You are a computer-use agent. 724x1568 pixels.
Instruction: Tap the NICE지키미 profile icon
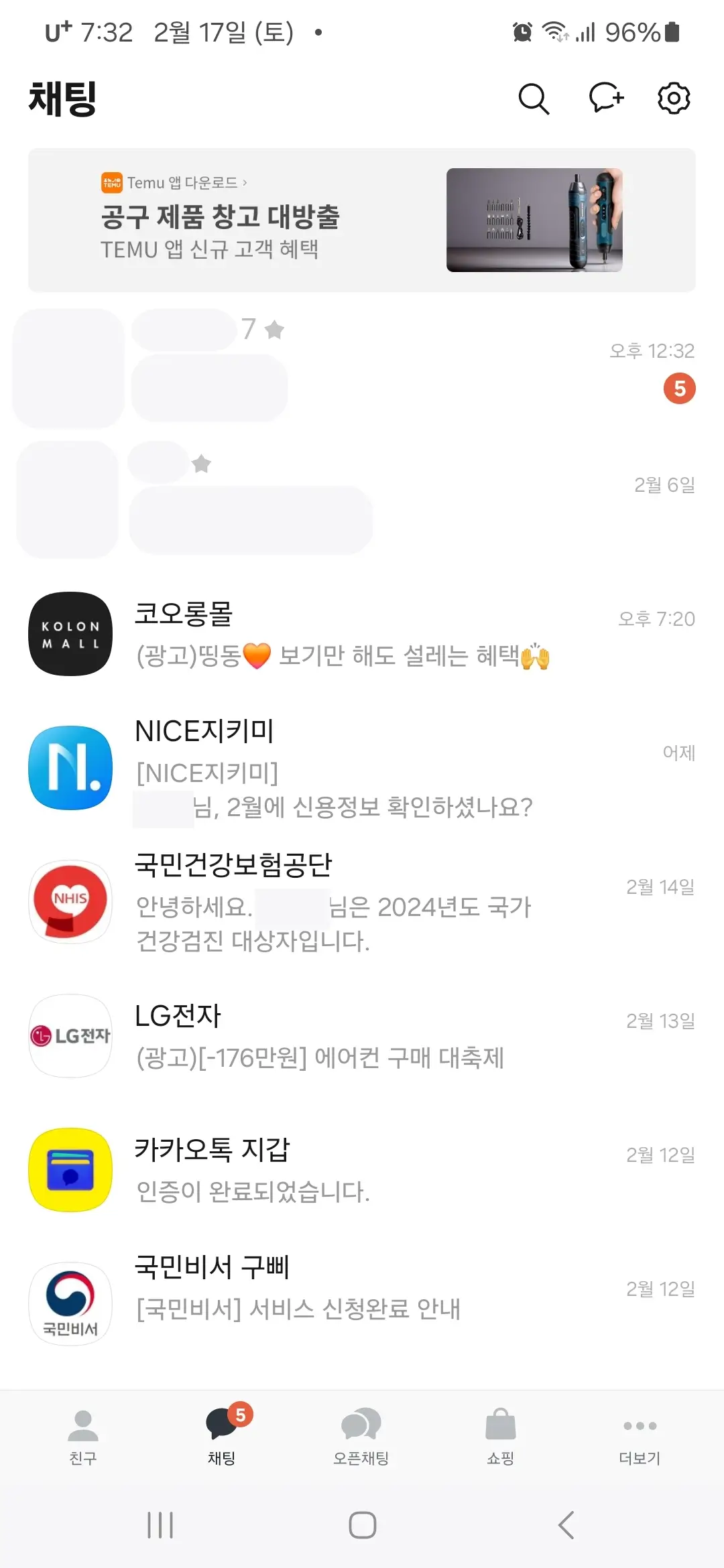tap(70, 768)
